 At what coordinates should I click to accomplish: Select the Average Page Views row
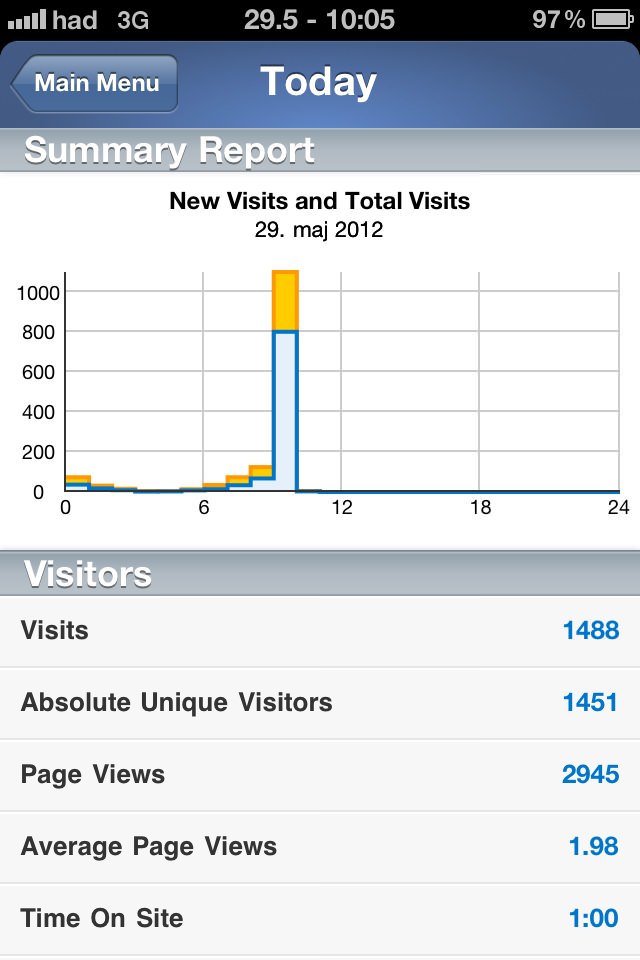[320, 847]
